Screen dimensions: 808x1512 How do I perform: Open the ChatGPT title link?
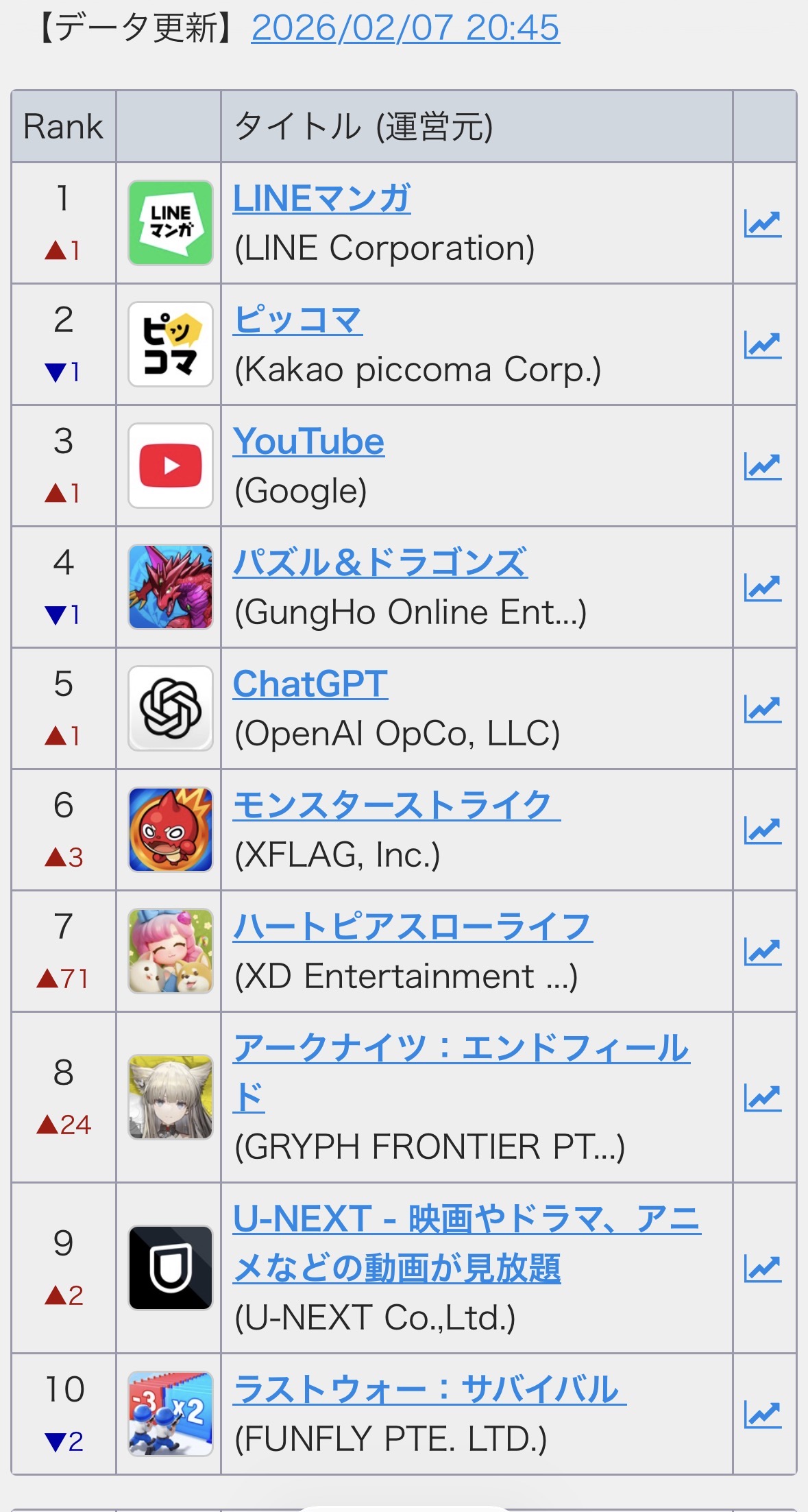[x=310, y=684]
